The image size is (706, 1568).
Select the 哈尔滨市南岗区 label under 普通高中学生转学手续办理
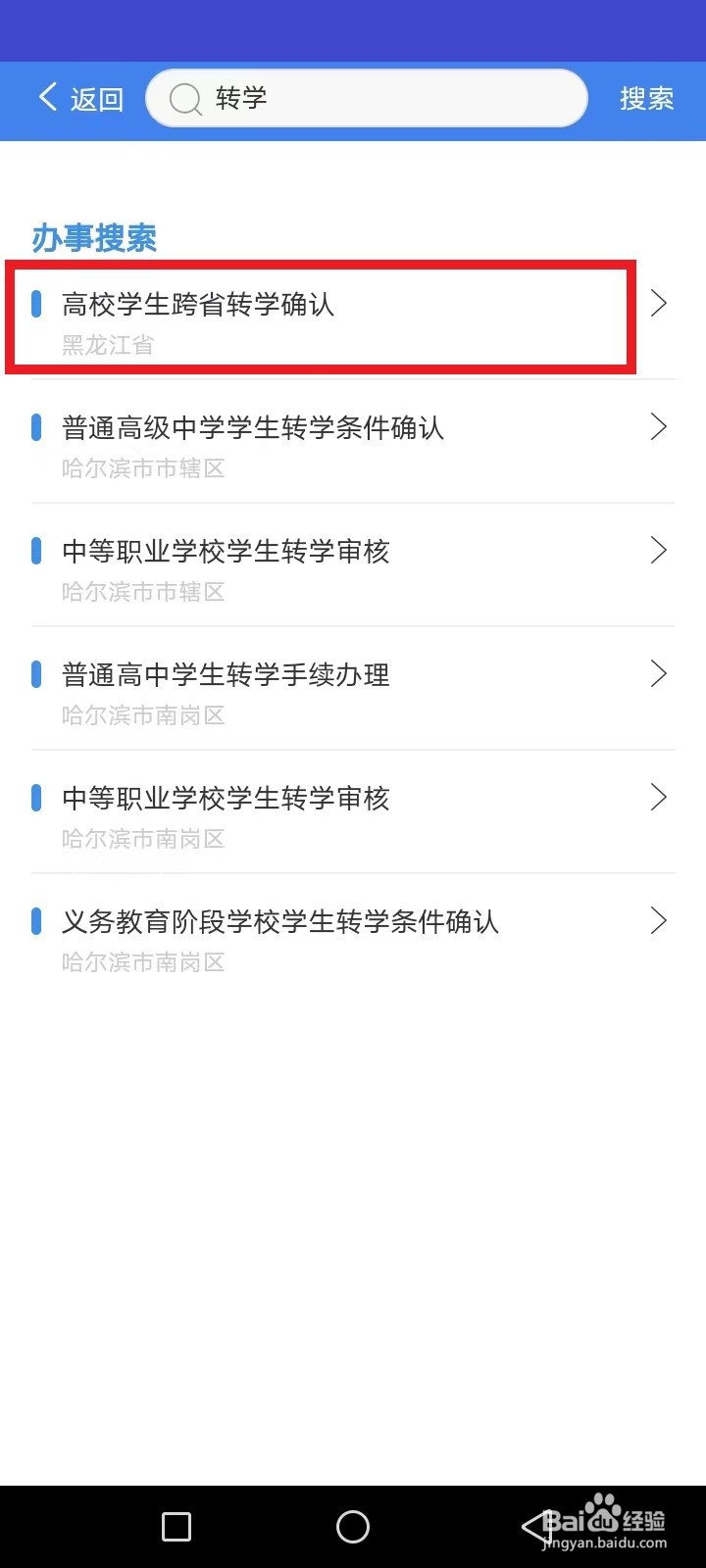pos(143,715)
